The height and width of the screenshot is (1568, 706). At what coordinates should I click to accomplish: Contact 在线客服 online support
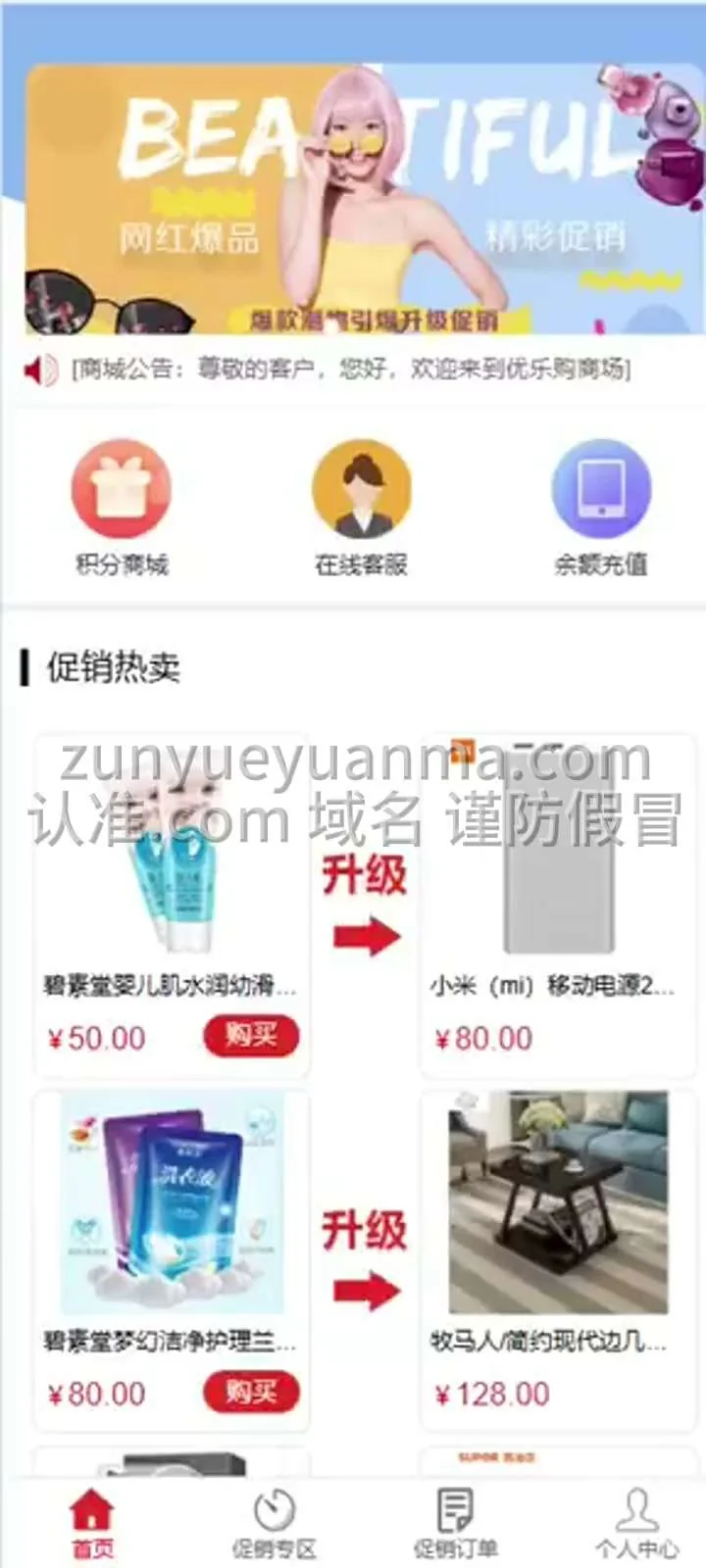tap(361, 506)
